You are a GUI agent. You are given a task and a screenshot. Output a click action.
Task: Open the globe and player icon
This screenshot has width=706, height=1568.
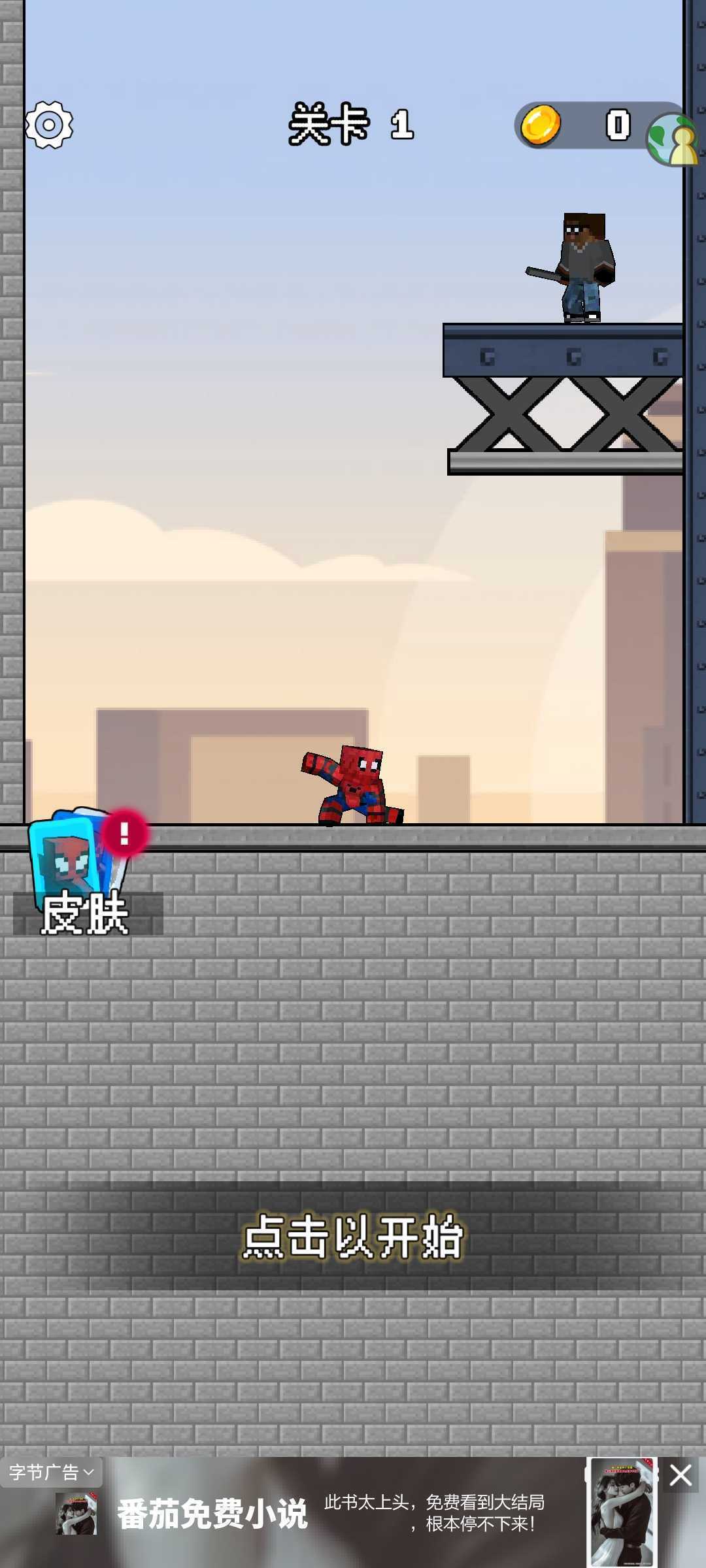coord(673,139)
